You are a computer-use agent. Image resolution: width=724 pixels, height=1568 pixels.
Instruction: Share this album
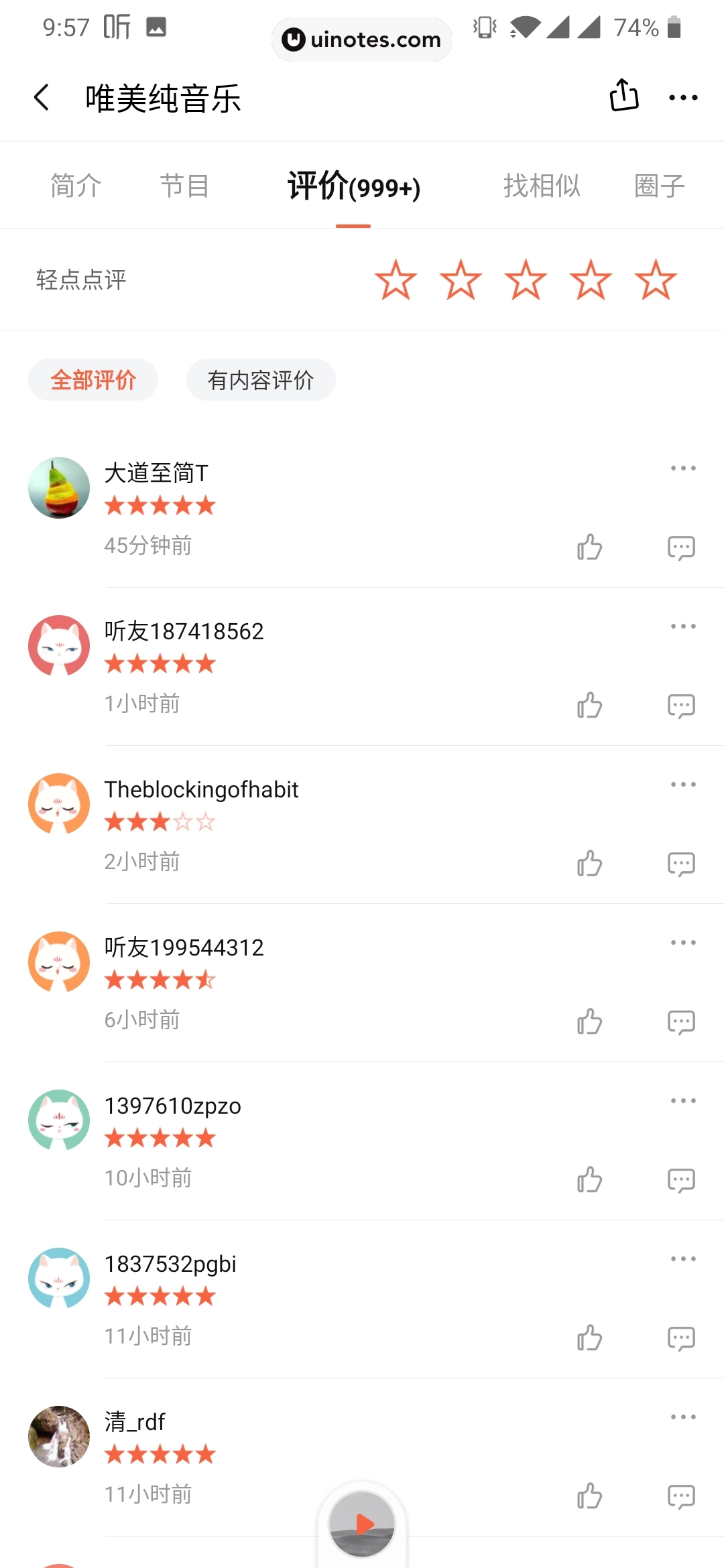(623, 95)
